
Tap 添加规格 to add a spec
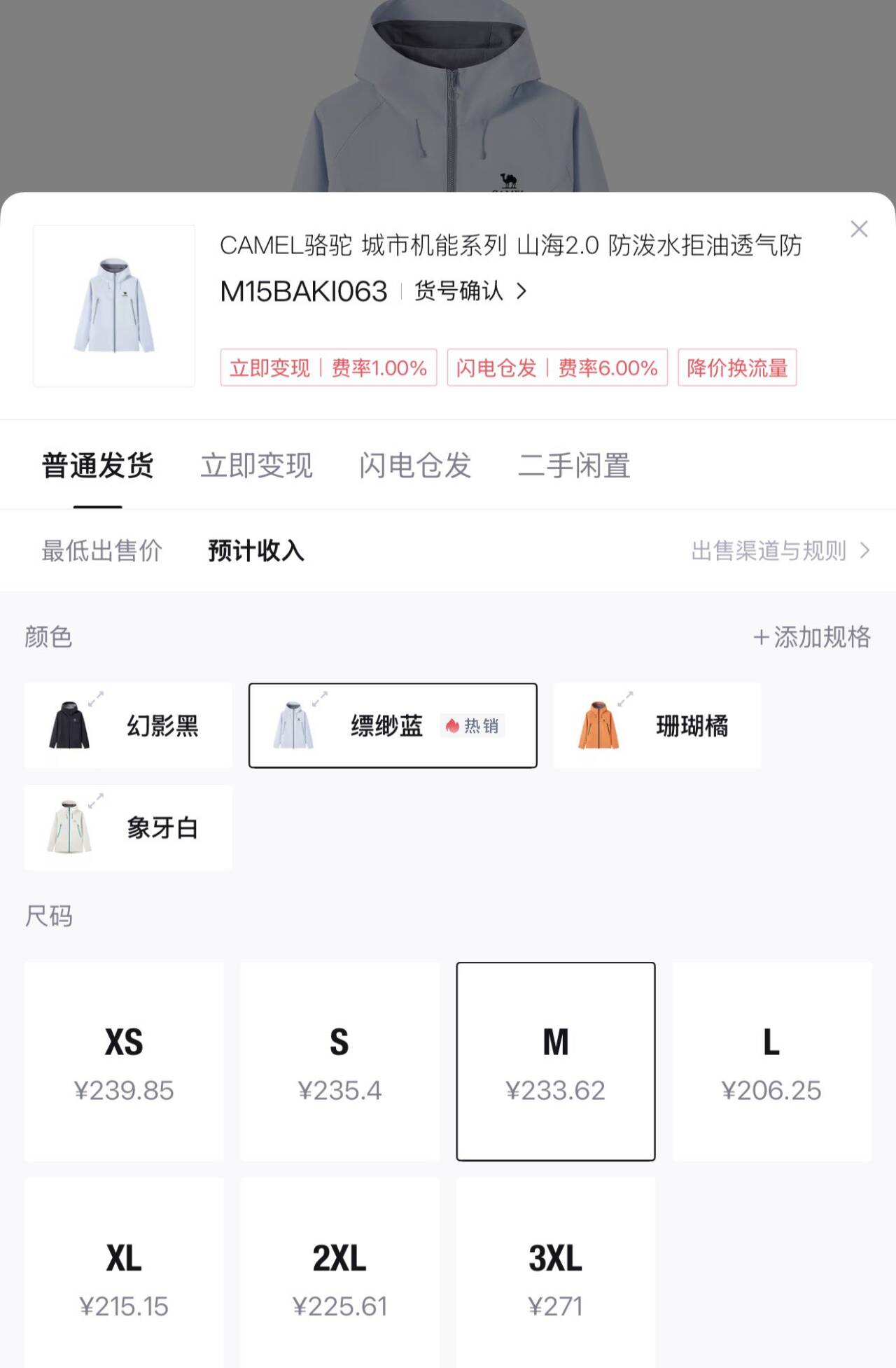[812, 637]
